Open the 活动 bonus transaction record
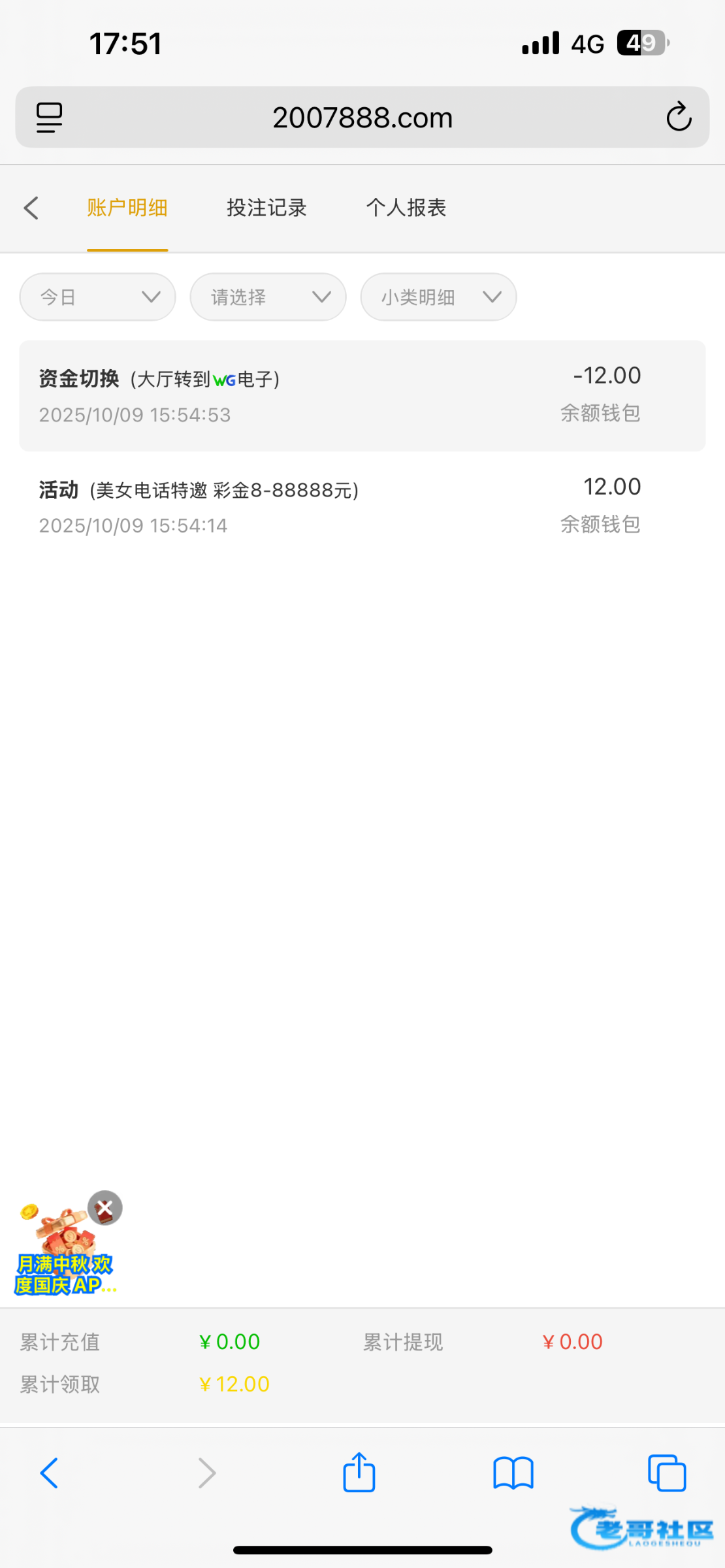725x1568 pixels. pyautogui.click(x=362, y=506)
